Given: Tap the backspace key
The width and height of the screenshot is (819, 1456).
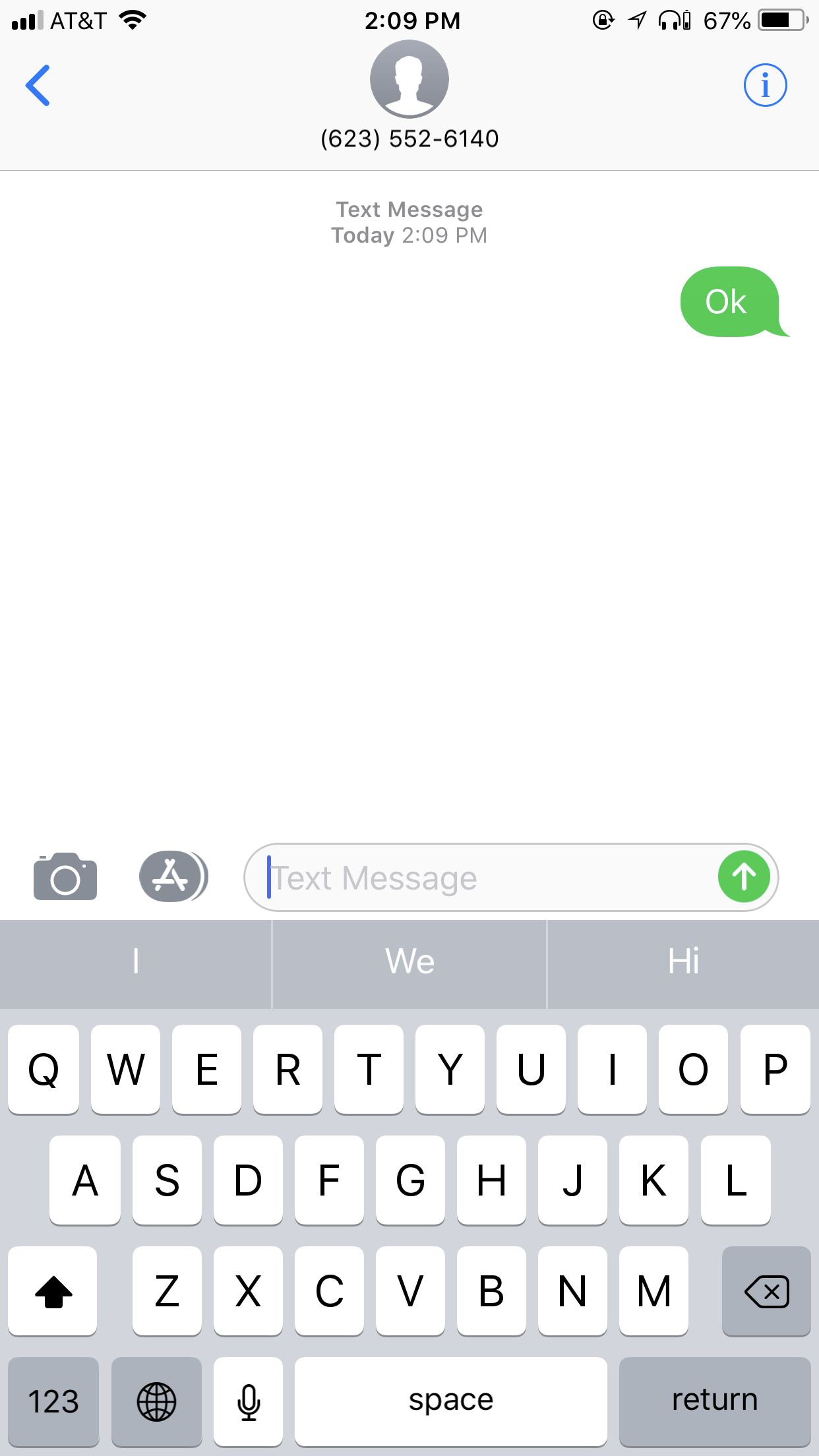Looking at the screenshot, I should [766, 1291].
